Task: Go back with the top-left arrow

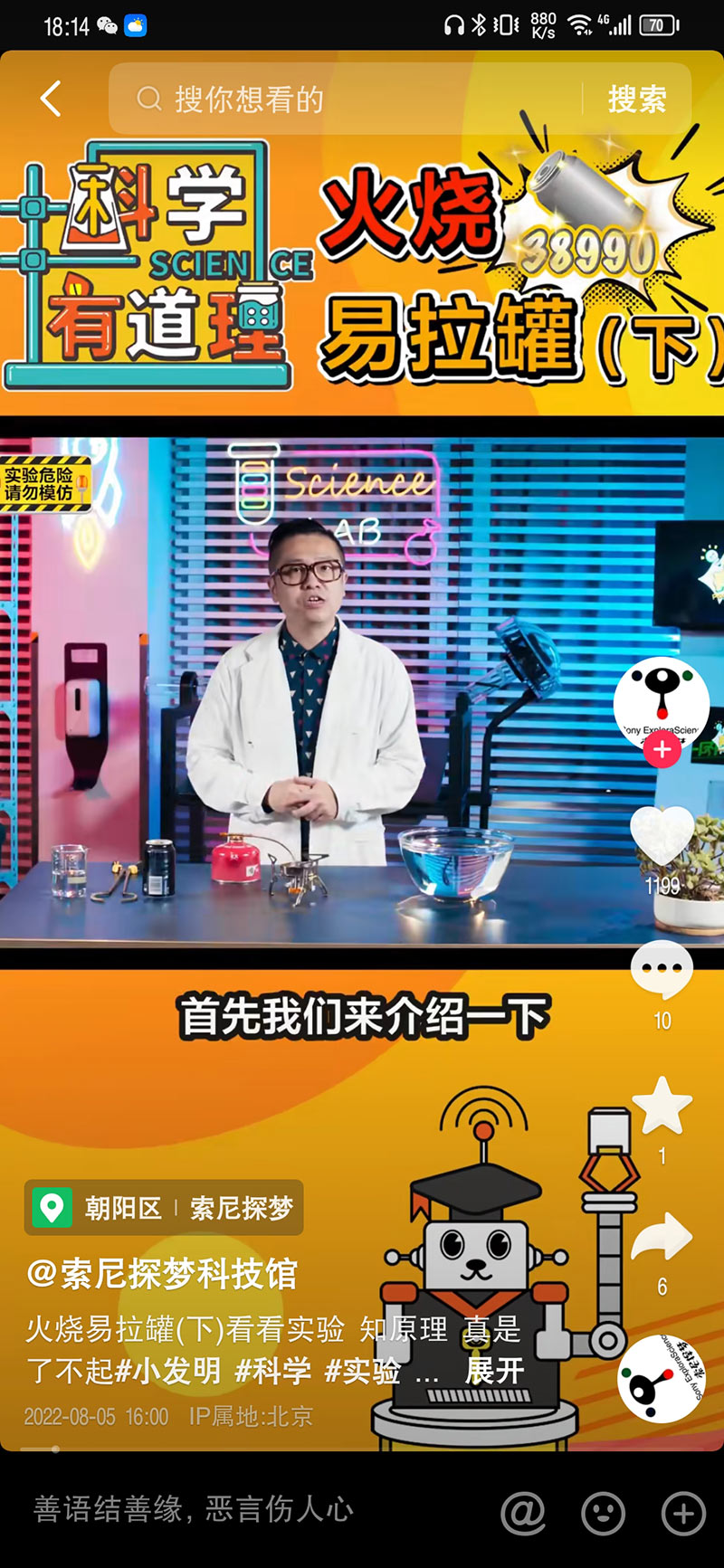Action: point(52,99)
